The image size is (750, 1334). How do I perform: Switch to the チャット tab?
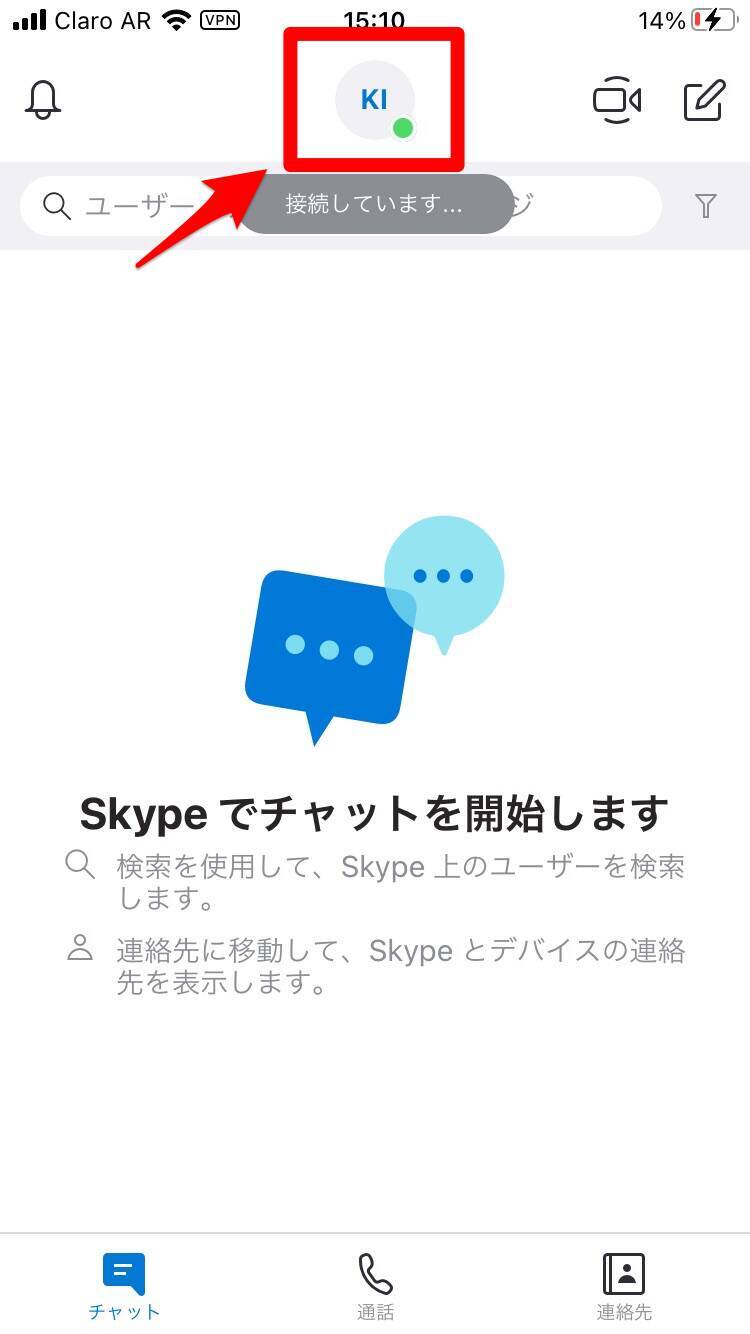[x=124, y=1286]
